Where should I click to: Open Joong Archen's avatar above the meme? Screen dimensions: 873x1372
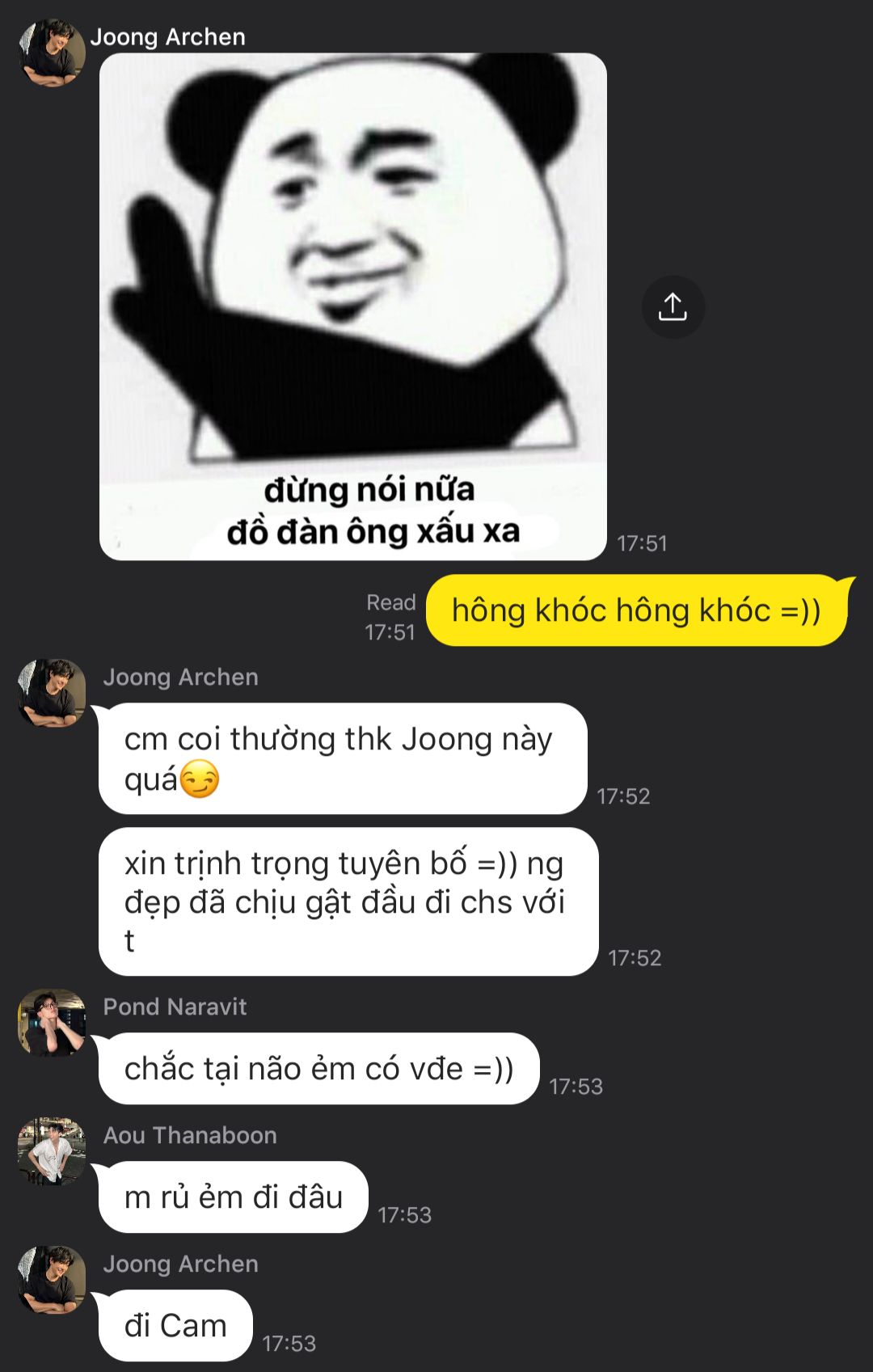click(x=52, y=53)
